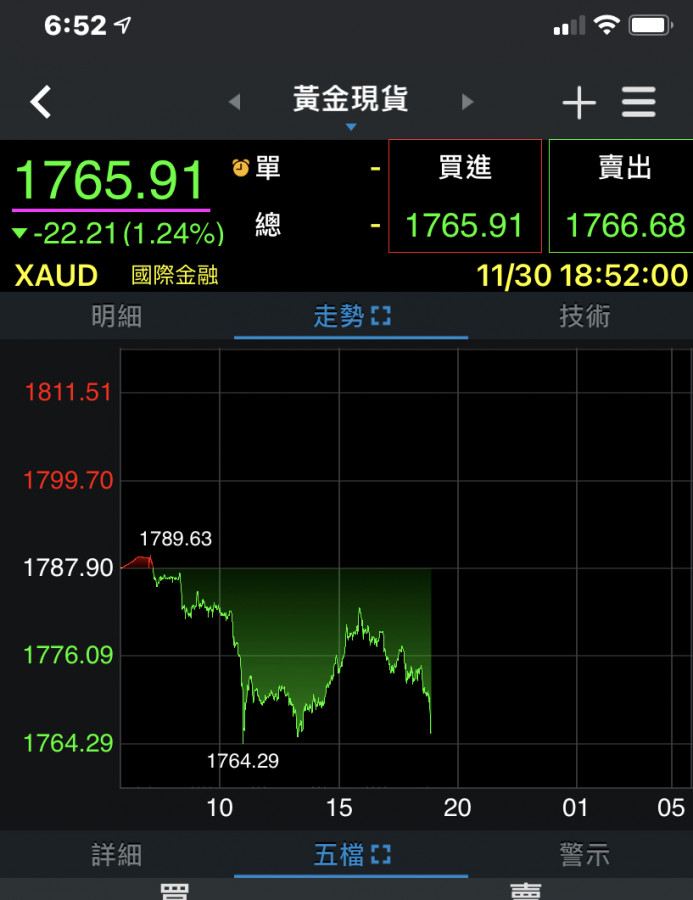Open the 技術 technical tab

pos(584,317)
